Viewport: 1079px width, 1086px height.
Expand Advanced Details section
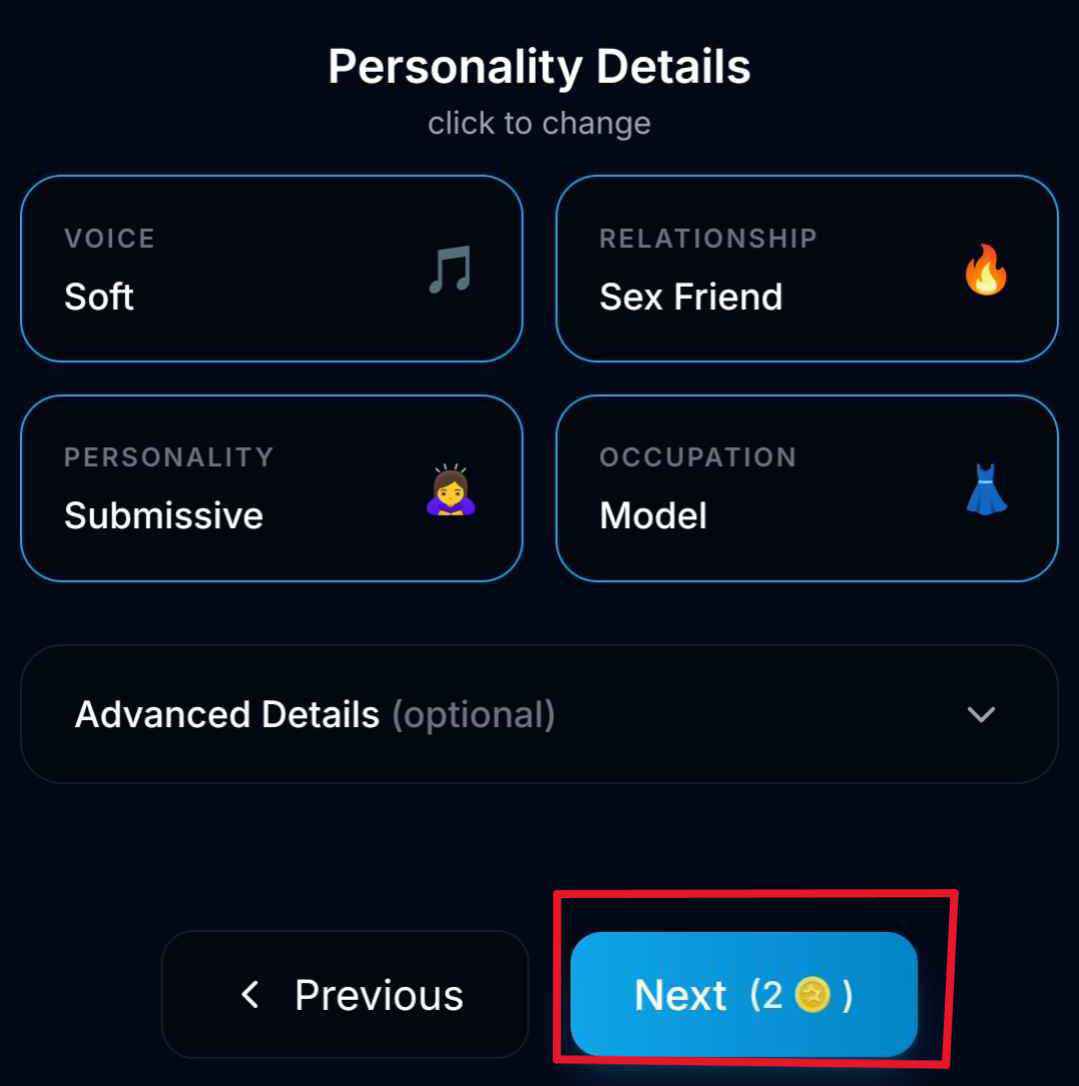tap(539, 714)
